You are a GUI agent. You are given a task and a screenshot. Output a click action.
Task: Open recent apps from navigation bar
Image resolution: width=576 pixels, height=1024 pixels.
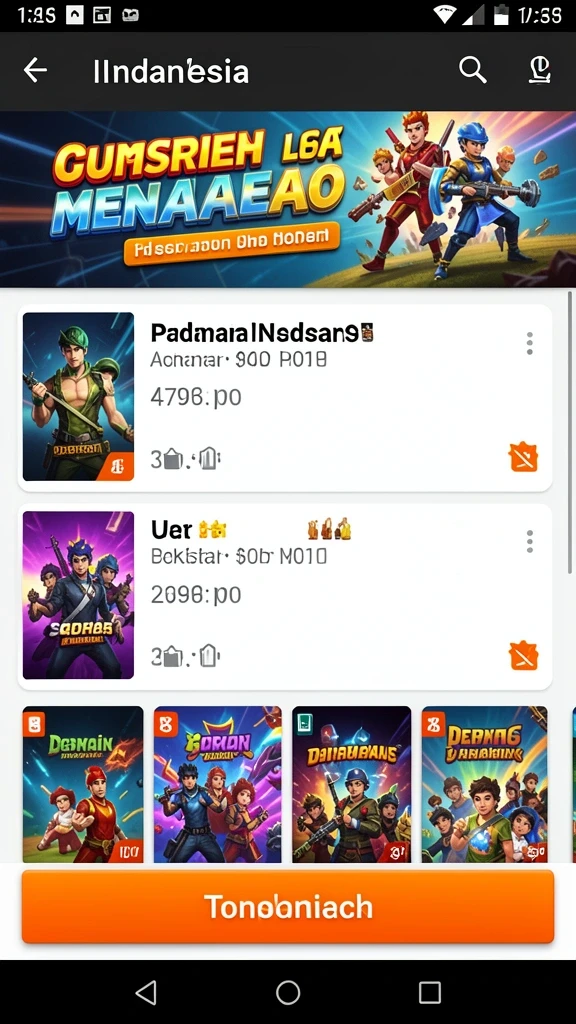(430, 993)
